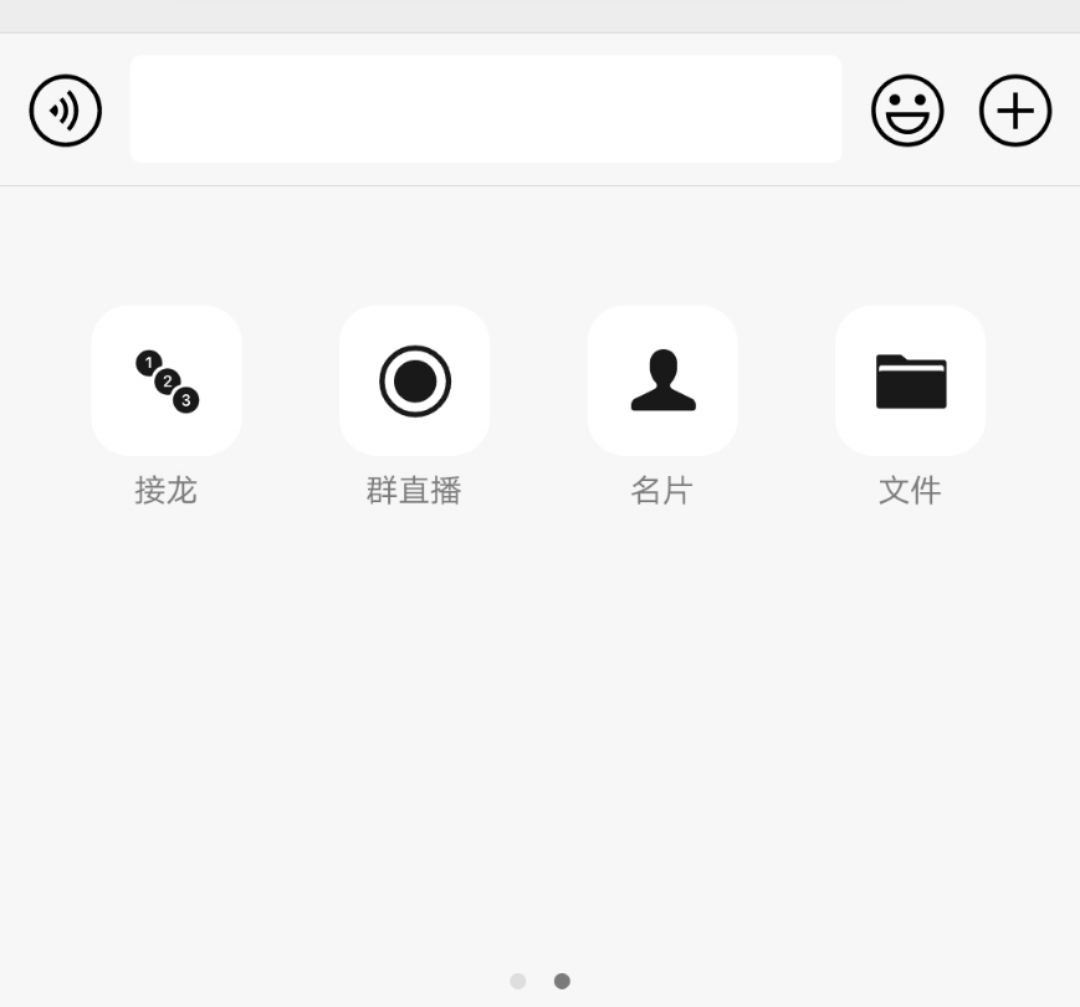Launch 群直播 group livestream
This screenshot has width=1080, height=1007.
[x=414, y=381]
